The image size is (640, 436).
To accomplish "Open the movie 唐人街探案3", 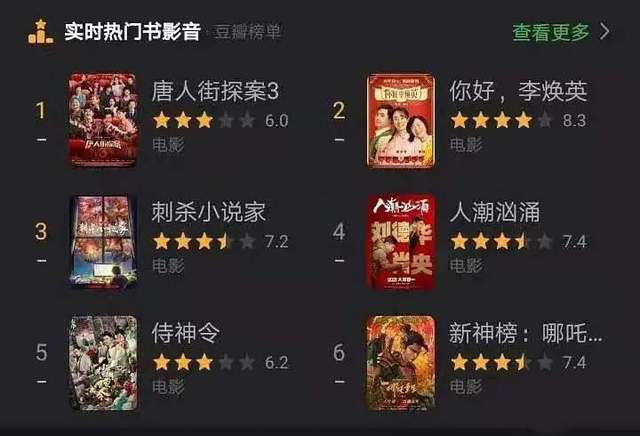I will pyautogui.click(x=215, y=92).
